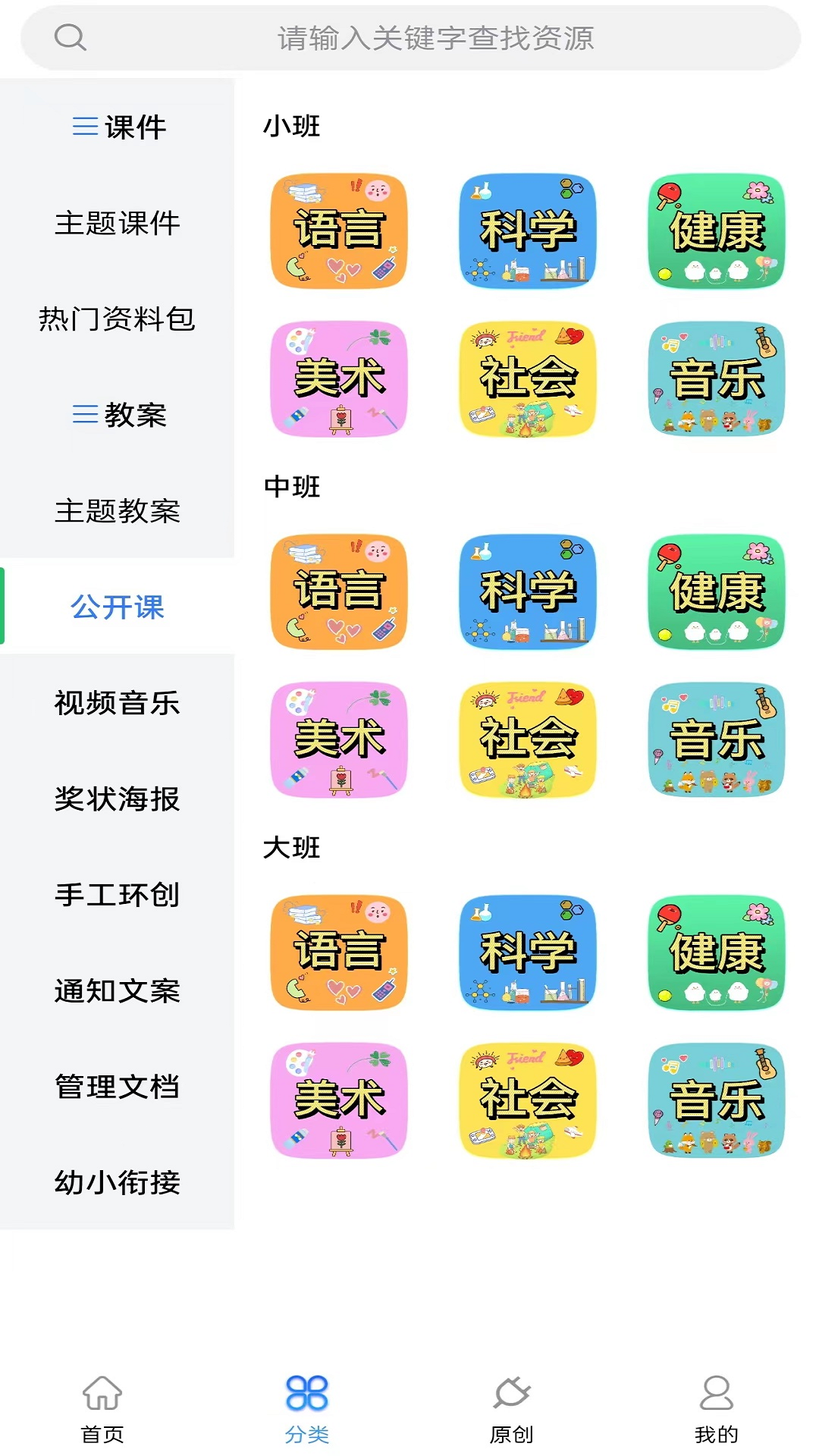Expand the 课件 section in sidebar
This screenshot has width=819, height=1456.
coord(118,128)
